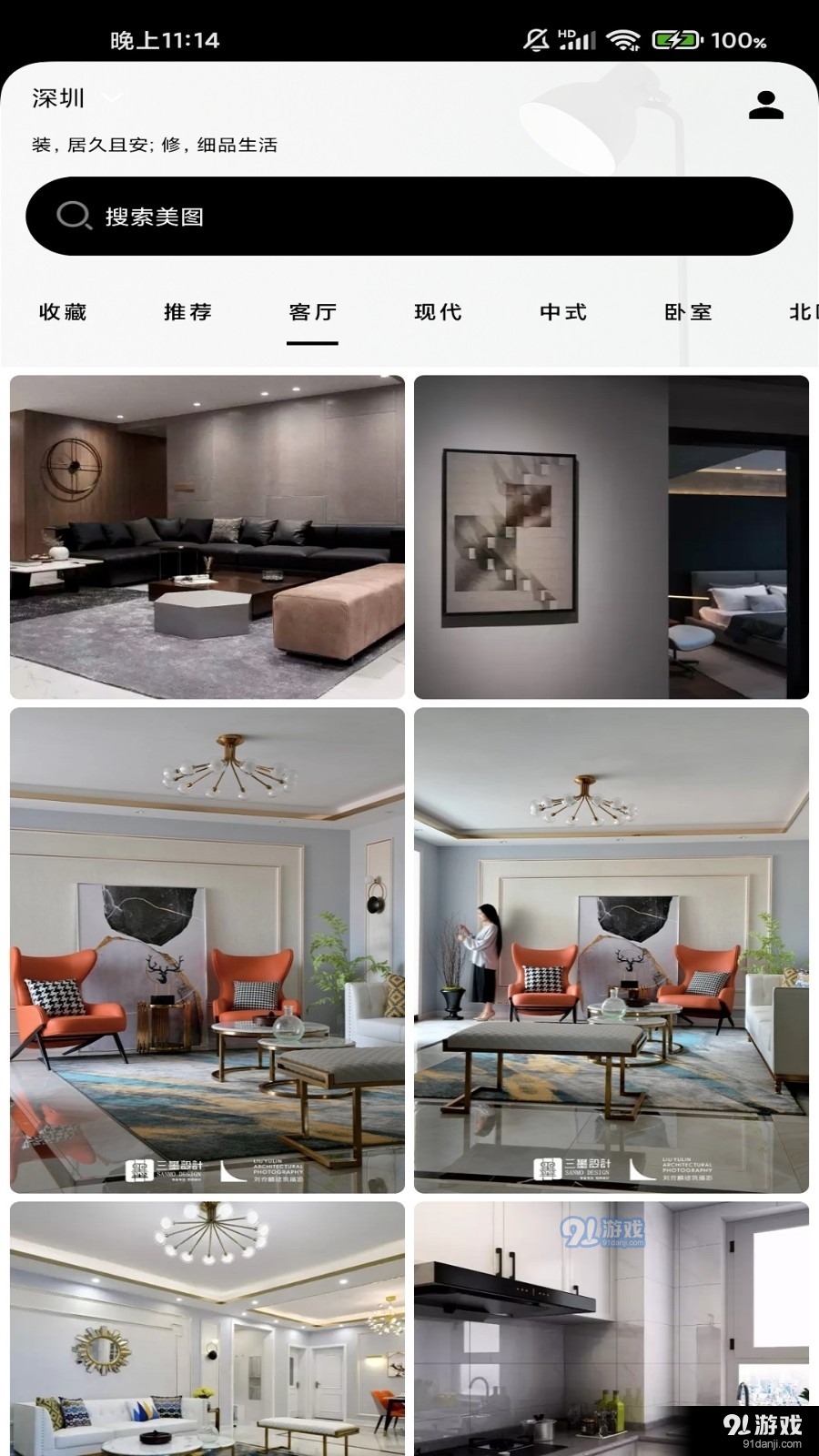Switch to the 中式 tab
This screenshot has width=819, height=1456.
563,312
